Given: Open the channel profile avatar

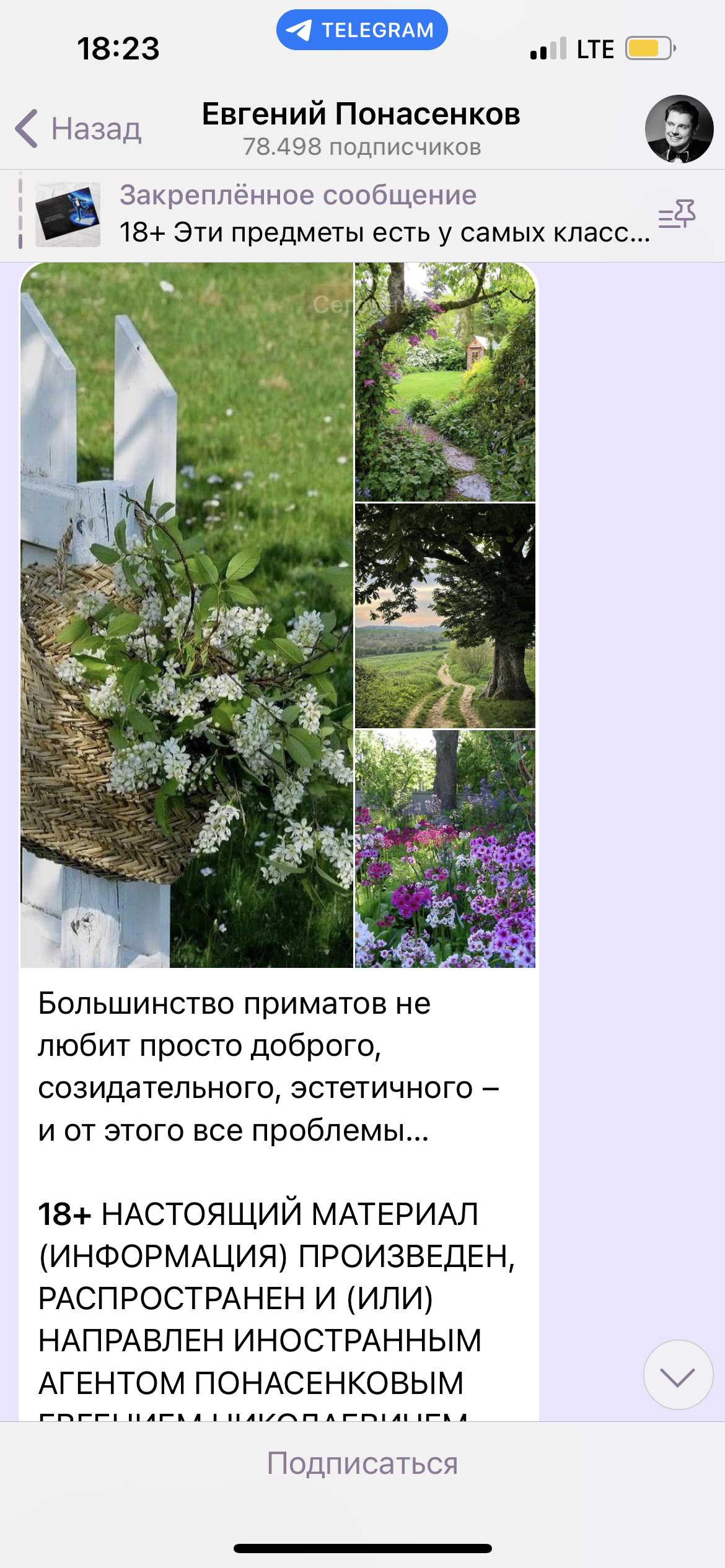Looking at the screenshot, I should 679,129.
